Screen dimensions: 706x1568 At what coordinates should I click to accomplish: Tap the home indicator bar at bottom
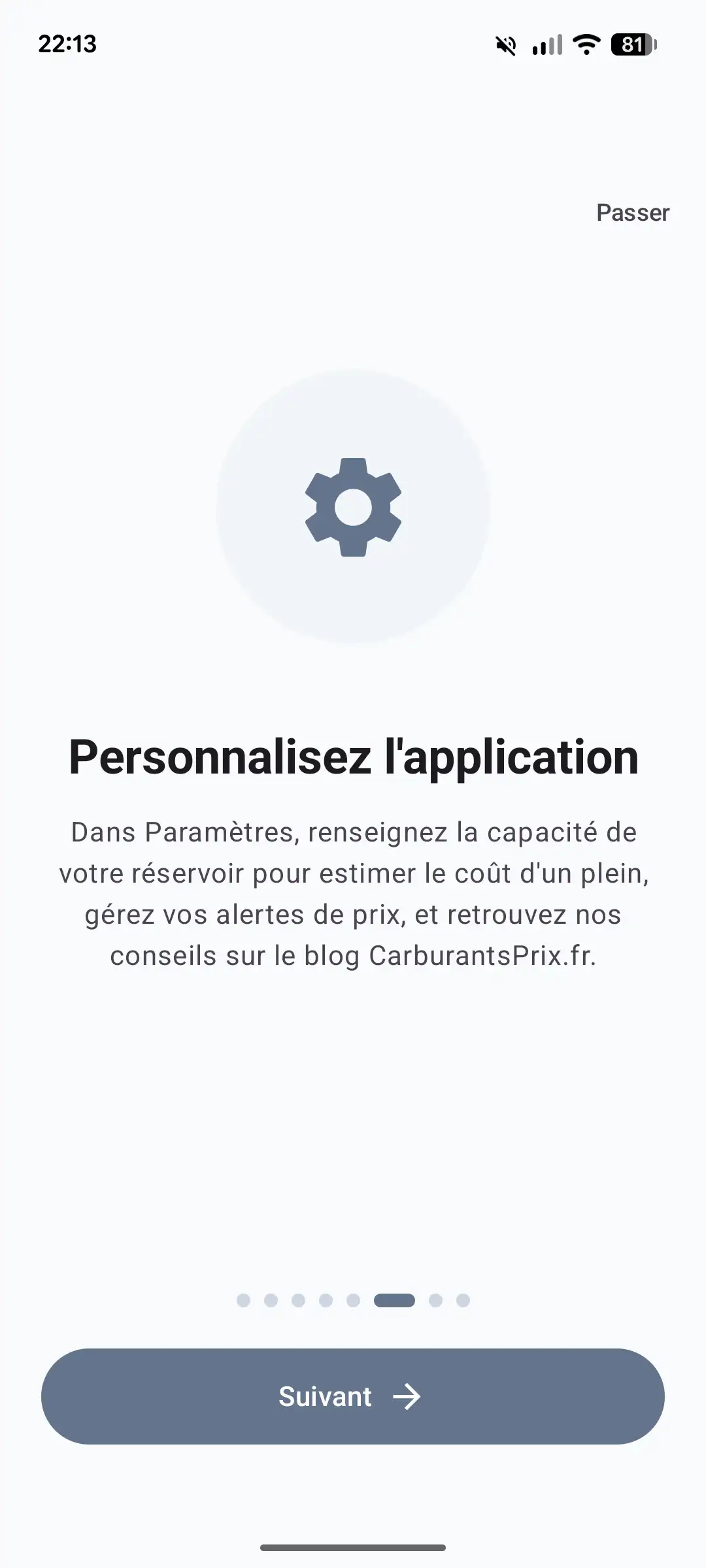coord(353,1547)
